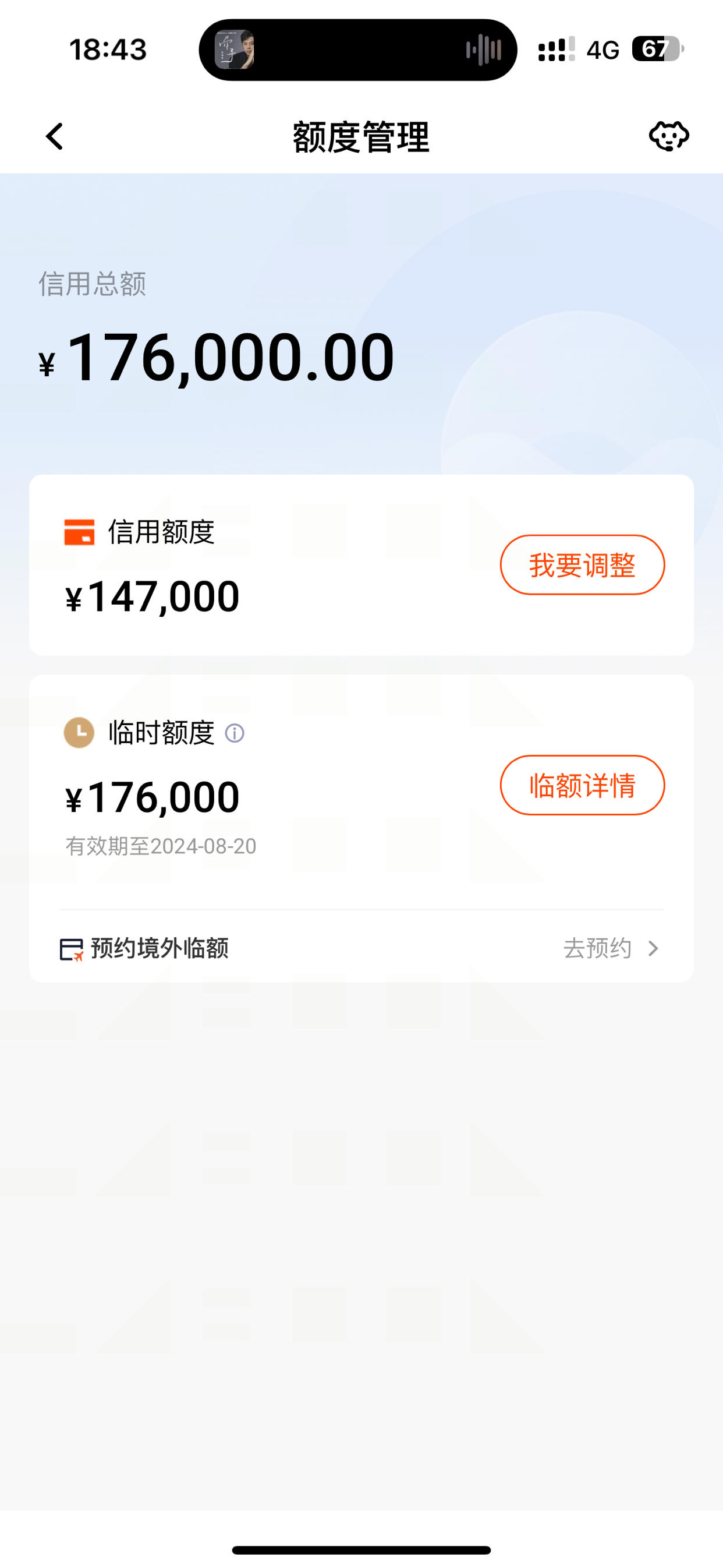
Task: Tap the back arrow at top left
Action: [54, 136]
